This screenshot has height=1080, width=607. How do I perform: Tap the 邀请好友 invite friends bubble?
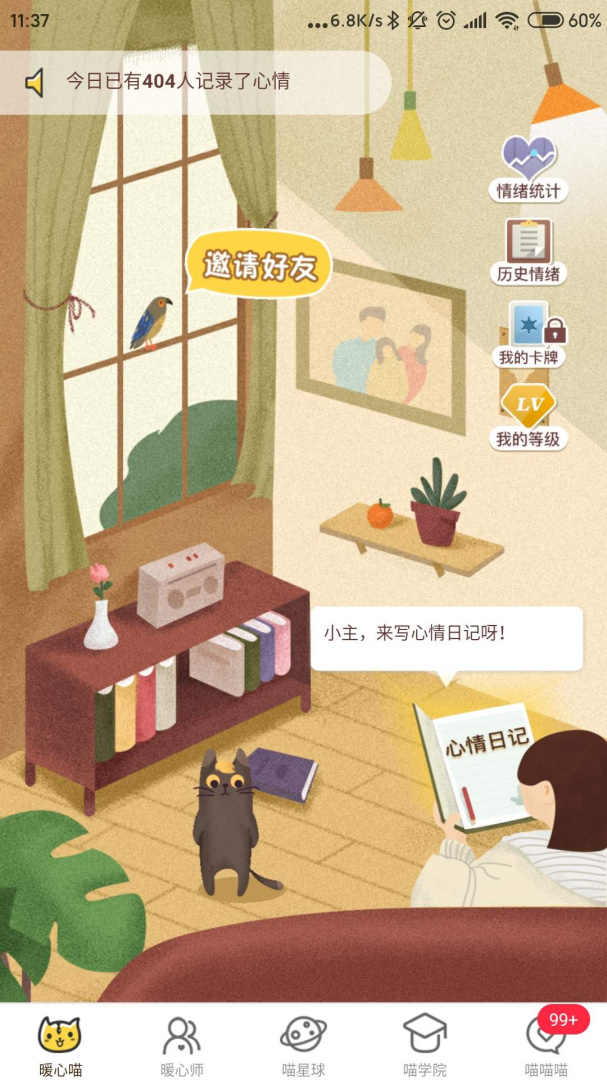tap(259, 265)
